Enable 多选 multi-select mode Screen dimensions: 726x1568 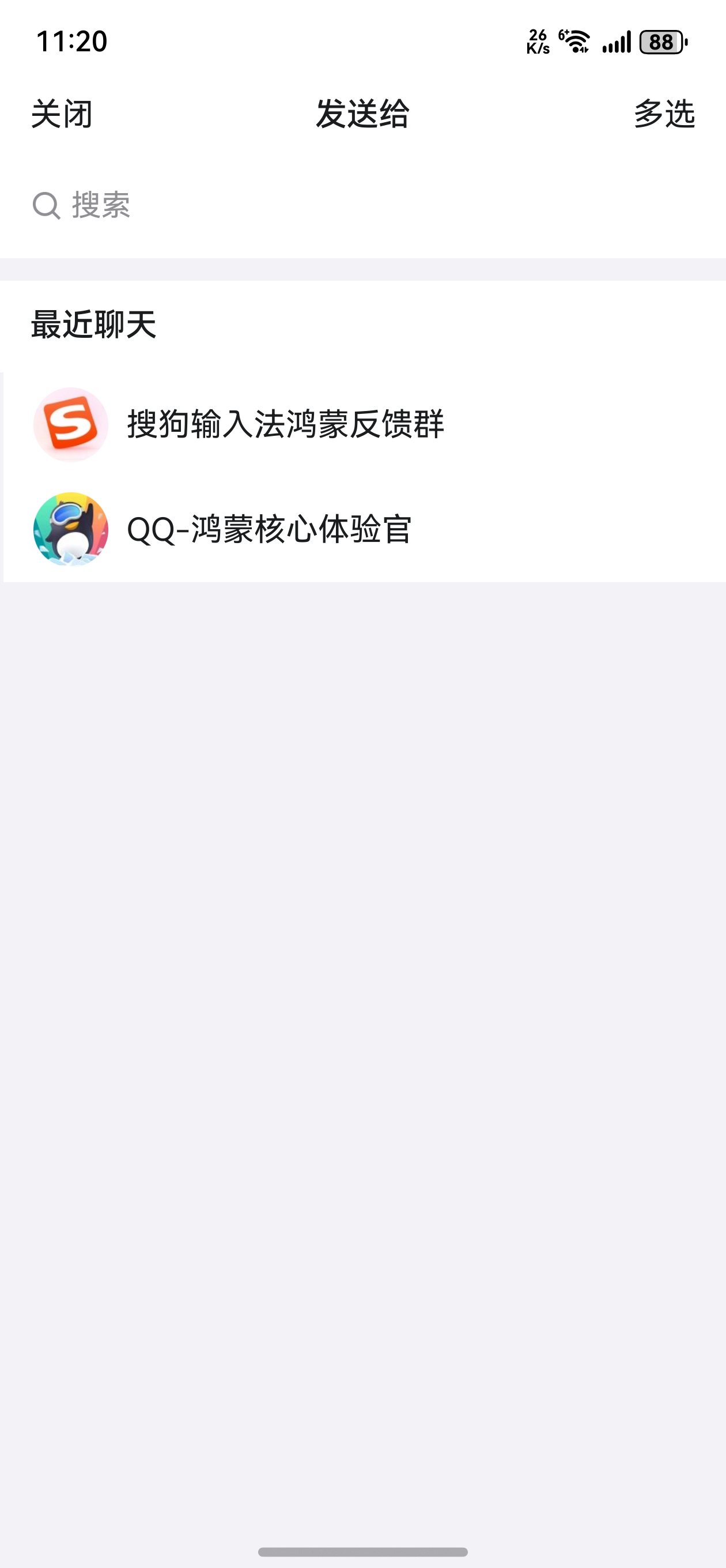tap(663, 114)
